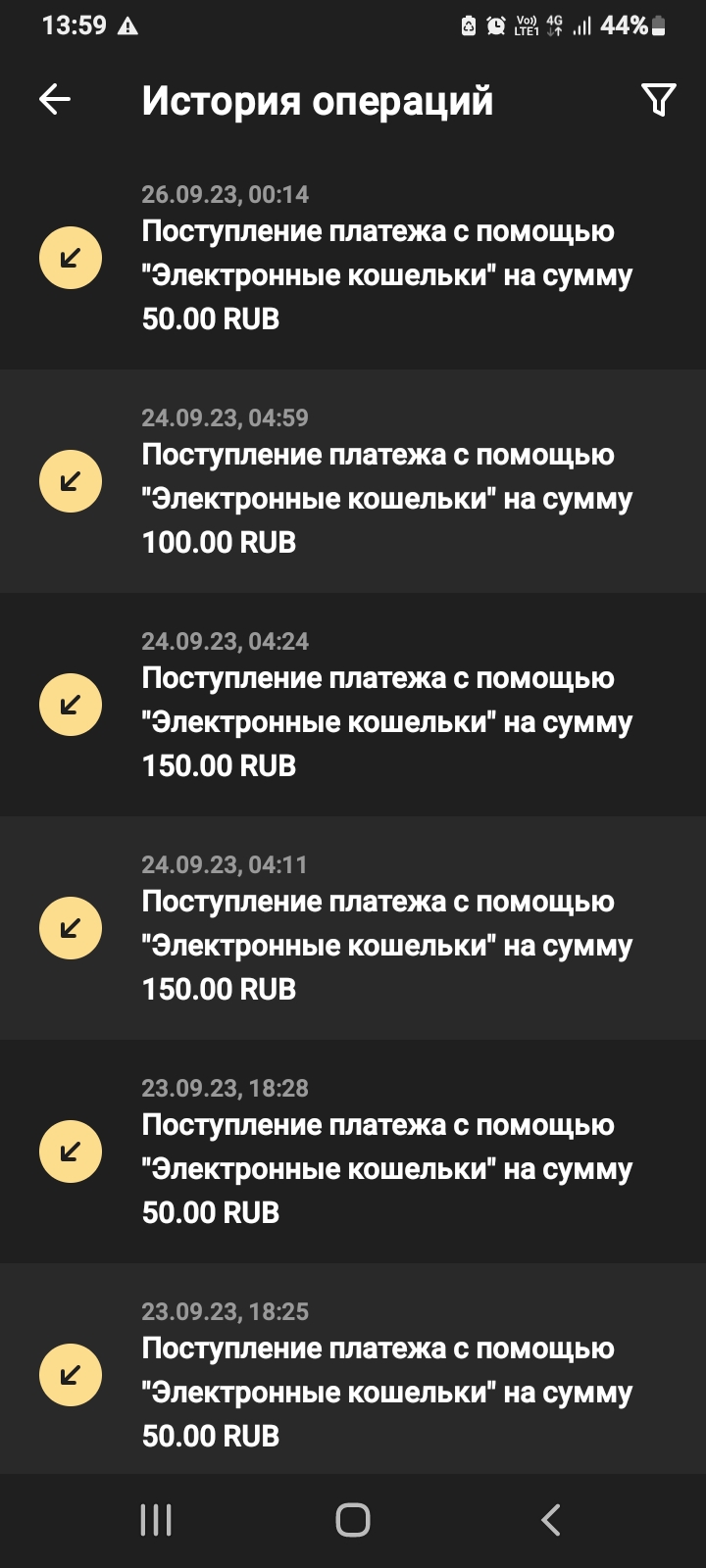Show details of the 24.09.23, 04:11 operation

386,928
